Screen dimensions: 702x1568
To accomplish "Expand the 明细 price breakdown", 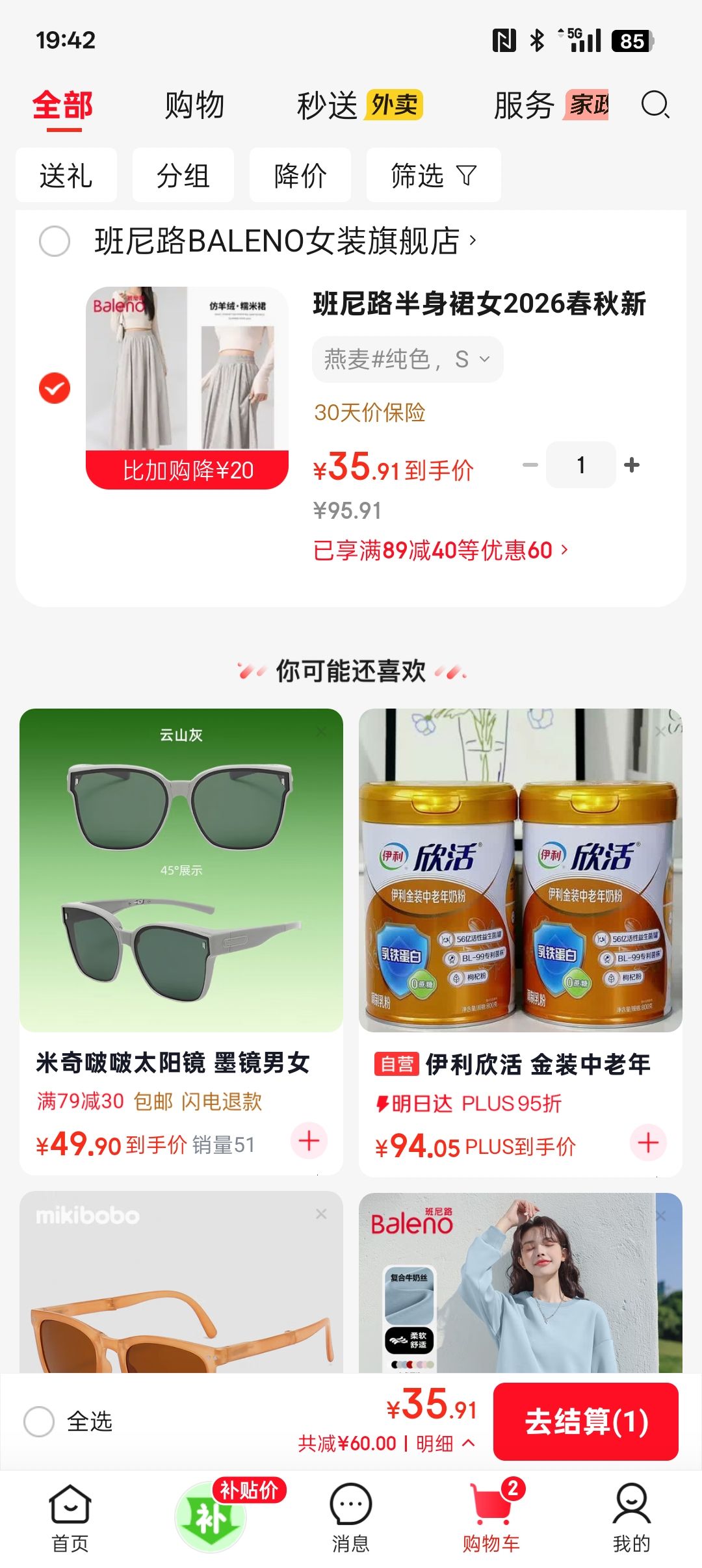I will point(445,1443).
